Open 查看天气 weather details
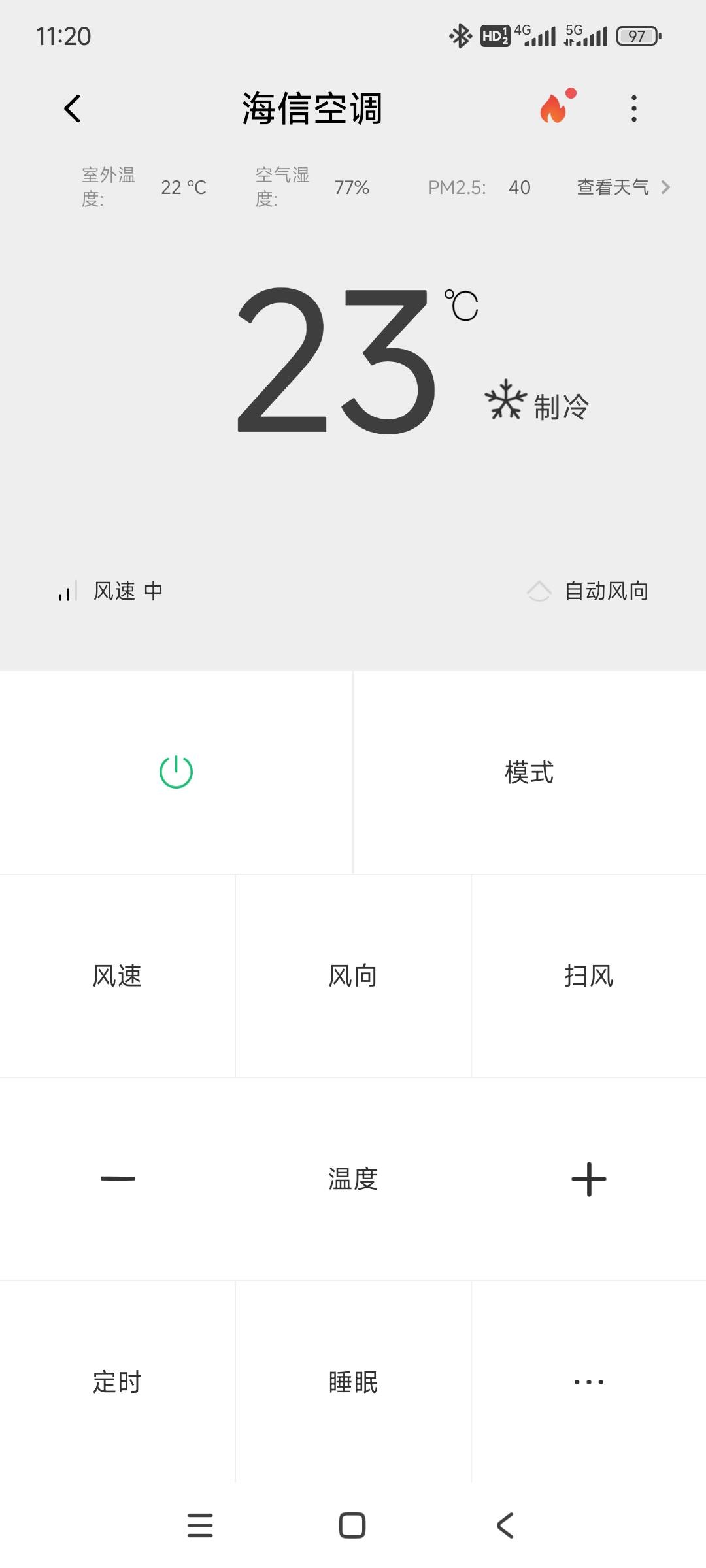Viewport: 706px width, 1568px height. pyautogui.click(x=623, y=188)
